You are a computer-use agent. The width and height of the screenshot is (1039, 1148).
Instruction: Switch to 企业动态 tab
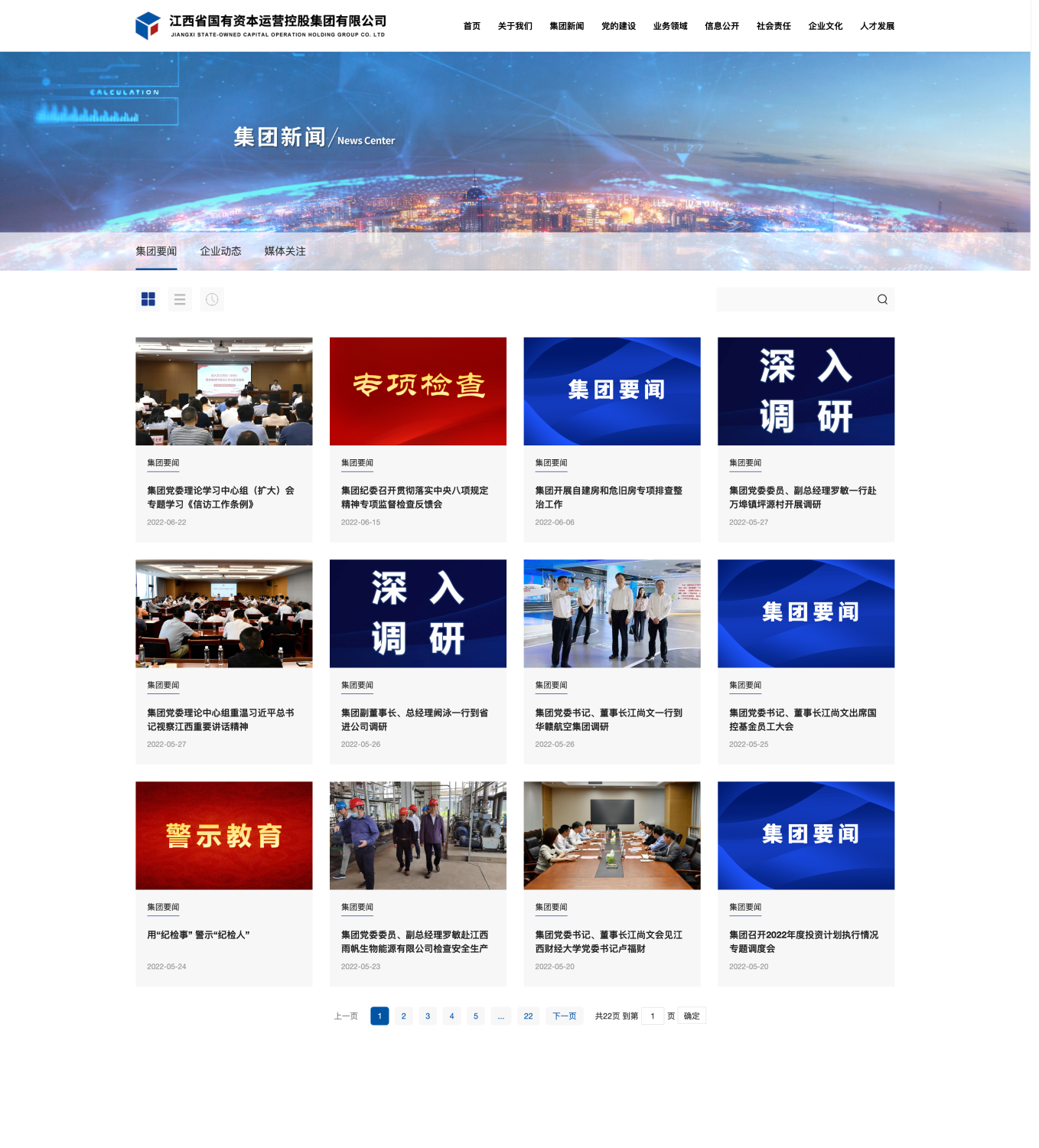[x=220, y=251]
